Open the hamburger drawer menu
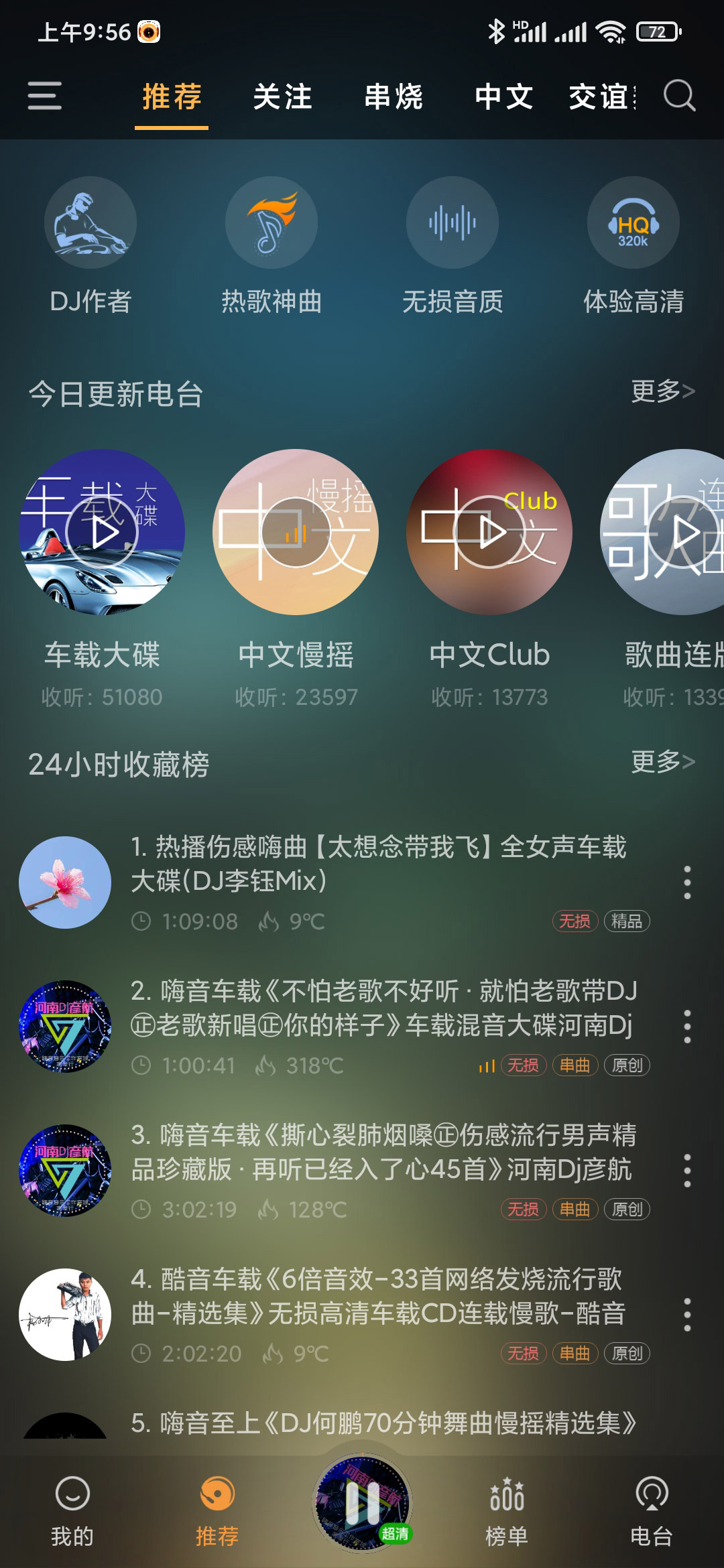The width and height of the screenshot is (724, 1568). (x=44, y=96)
